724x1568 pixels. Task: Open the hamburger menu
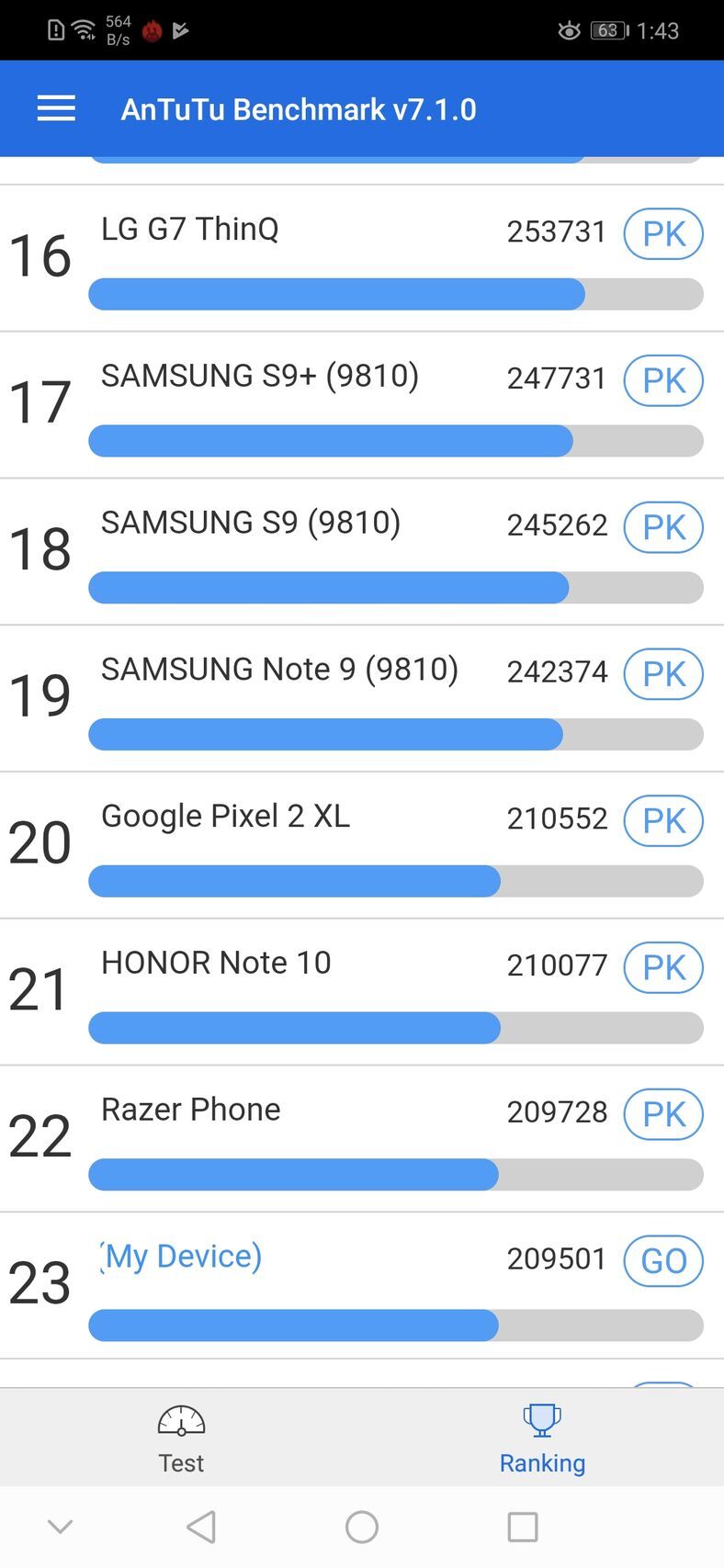(55, 107)
